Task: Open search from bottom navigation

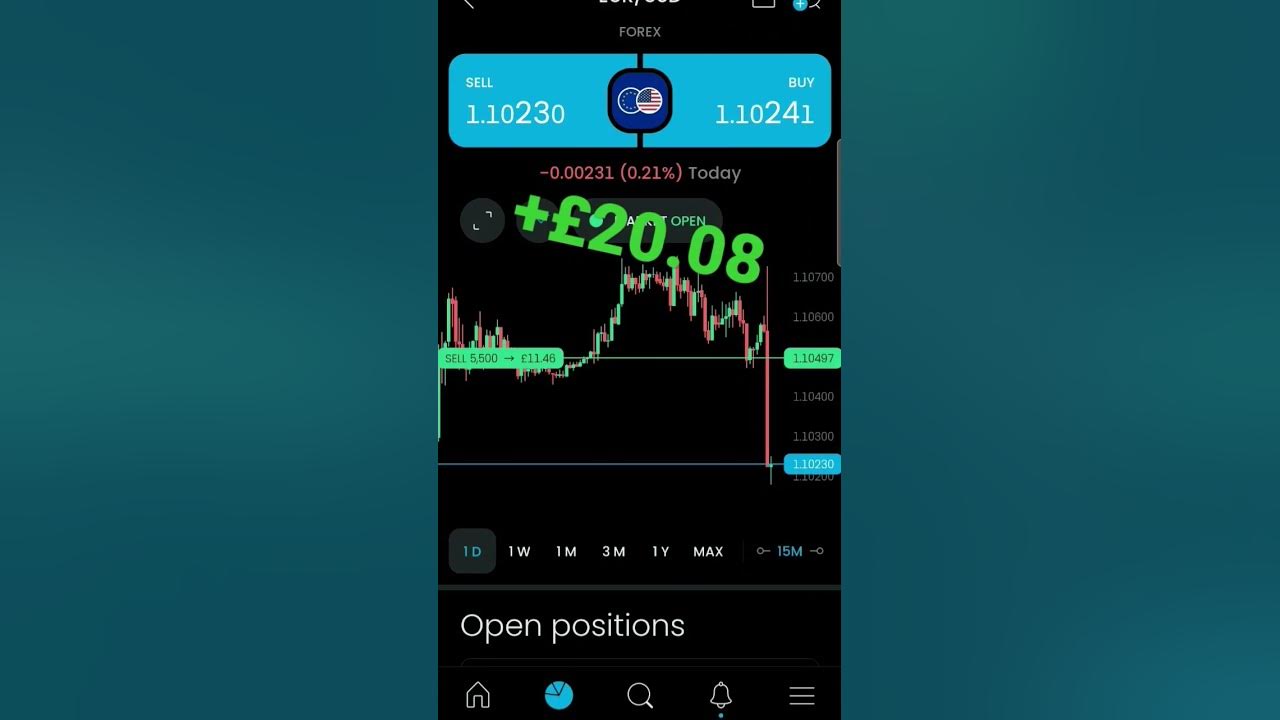Action: coord(640,695)
